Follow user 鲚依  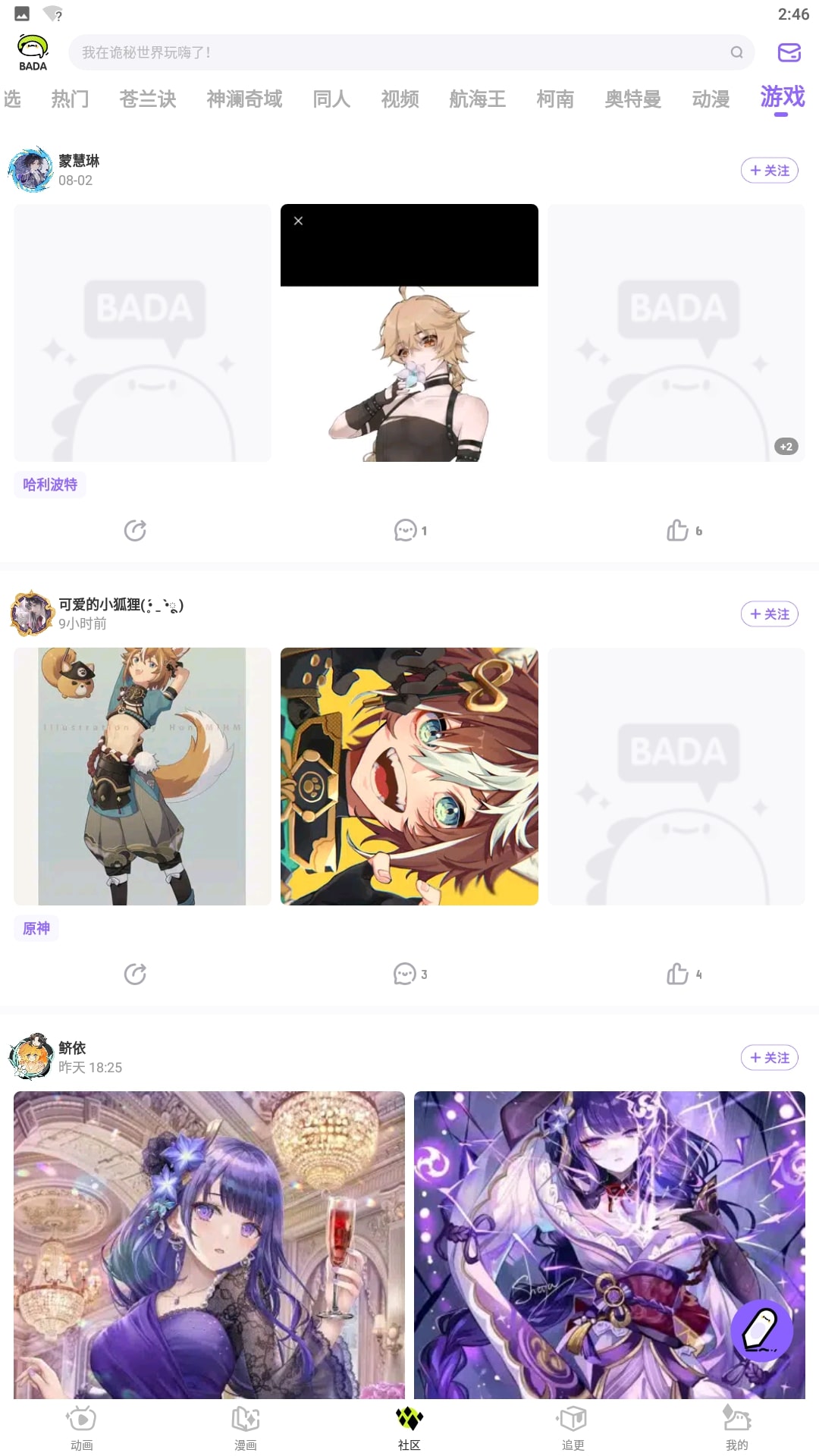(x=769, y=1058)
